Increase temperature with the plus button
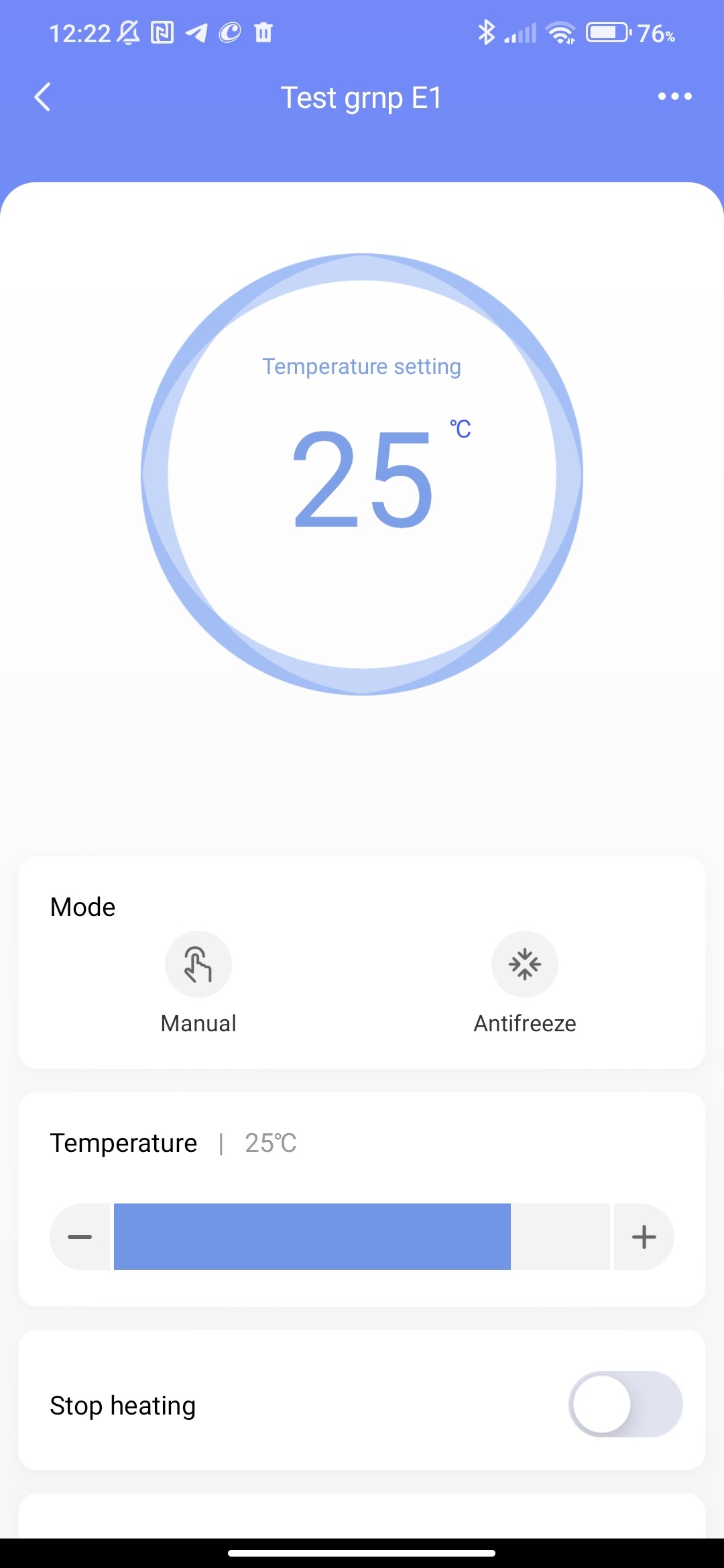The image size is (724, 1568). click(644, 1237)
